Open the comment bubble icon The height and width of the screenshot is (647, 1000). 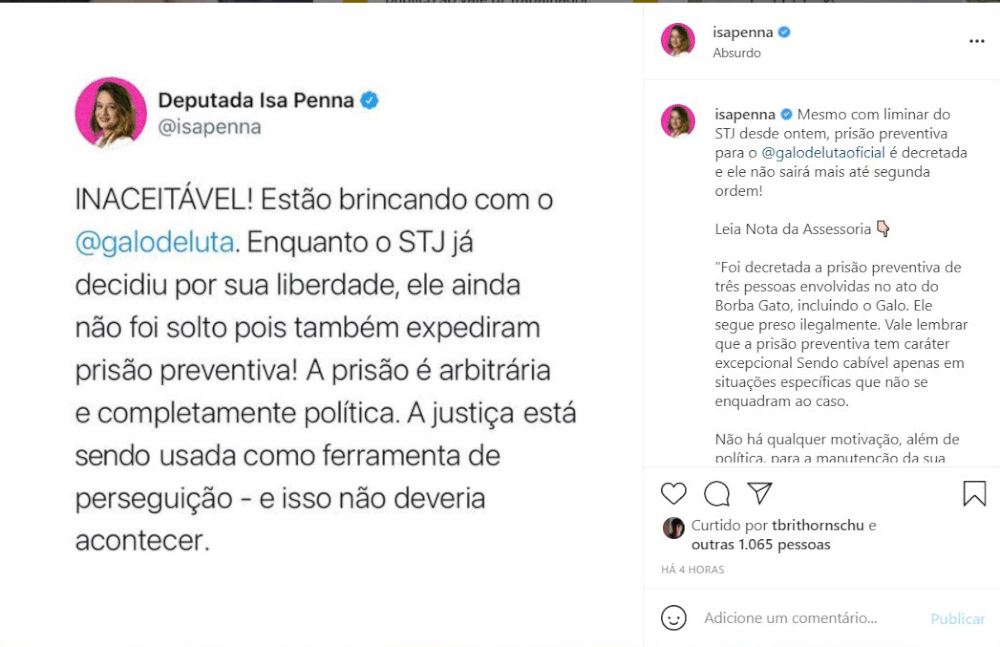717,494
